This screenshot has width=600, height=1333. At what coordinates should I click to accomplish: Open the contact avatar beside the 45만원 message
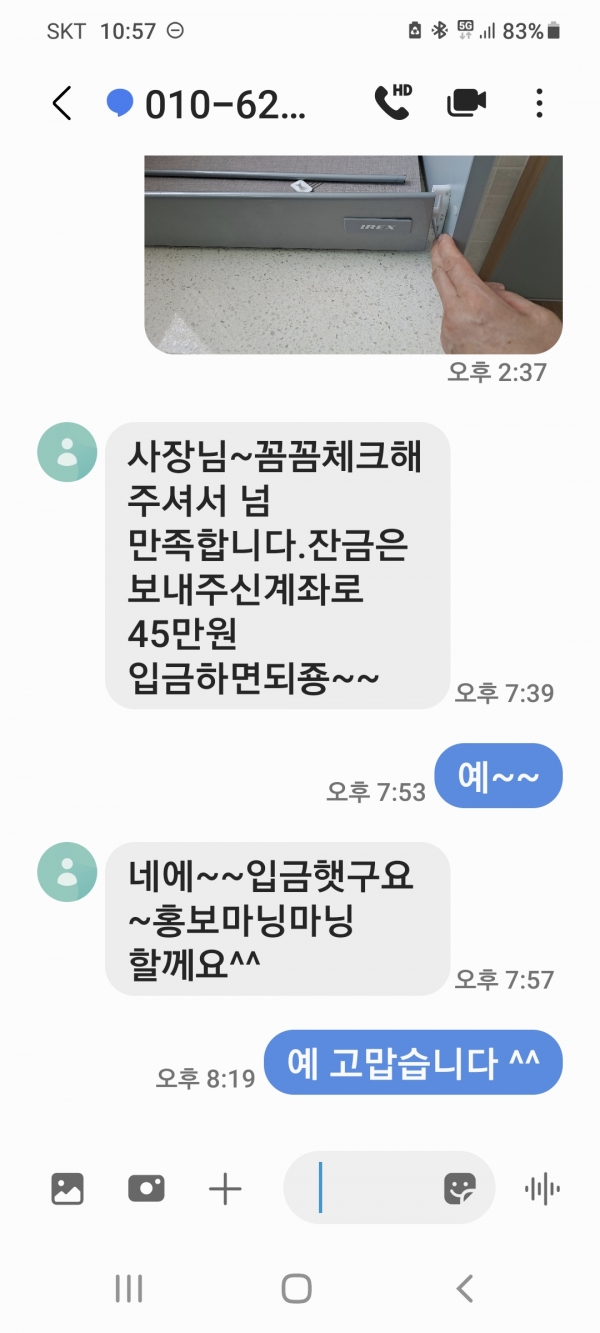click(x=67, y=452)
